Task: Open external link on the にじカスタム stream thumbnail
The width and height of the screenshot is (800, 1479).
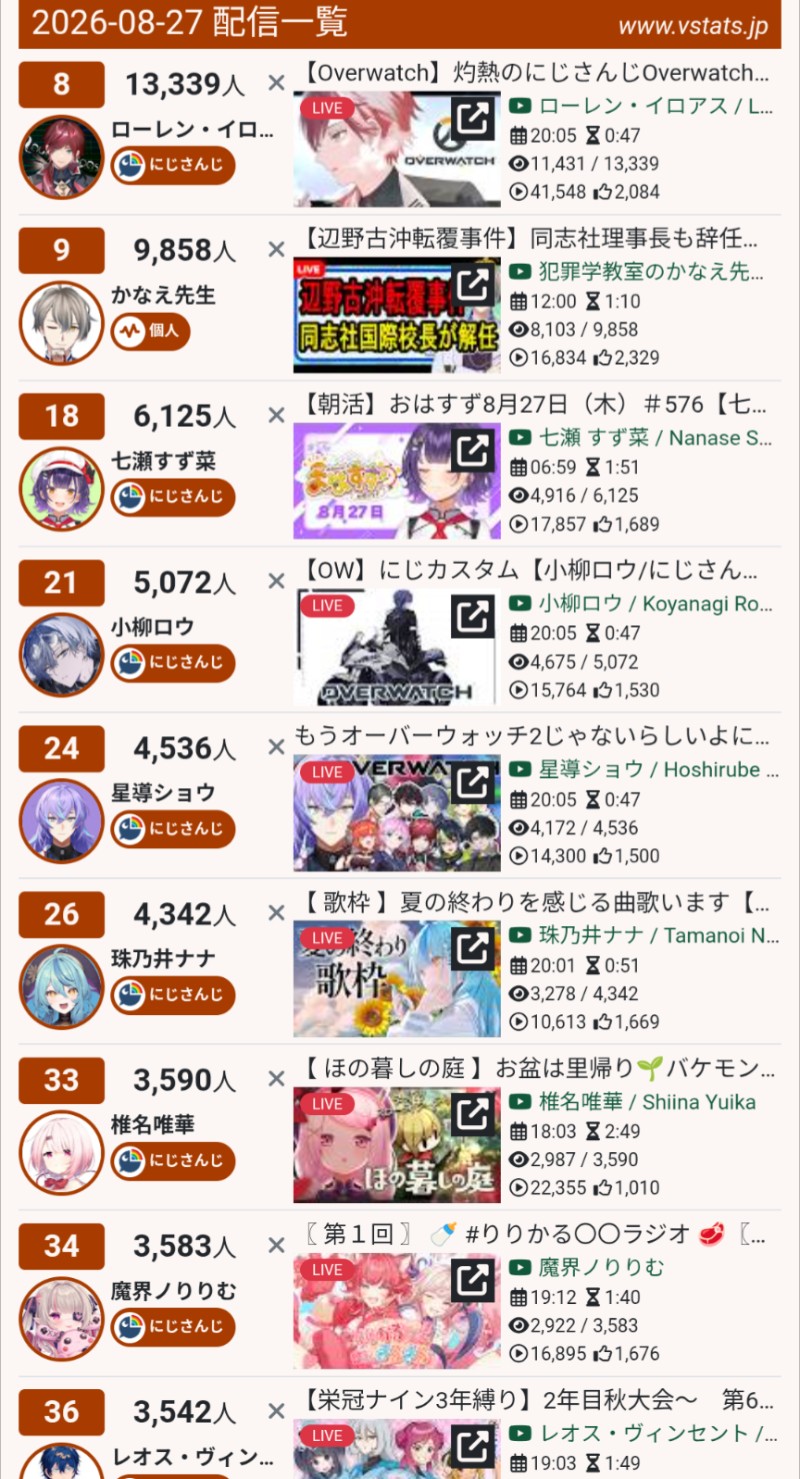Action: (x=472, y=618)
